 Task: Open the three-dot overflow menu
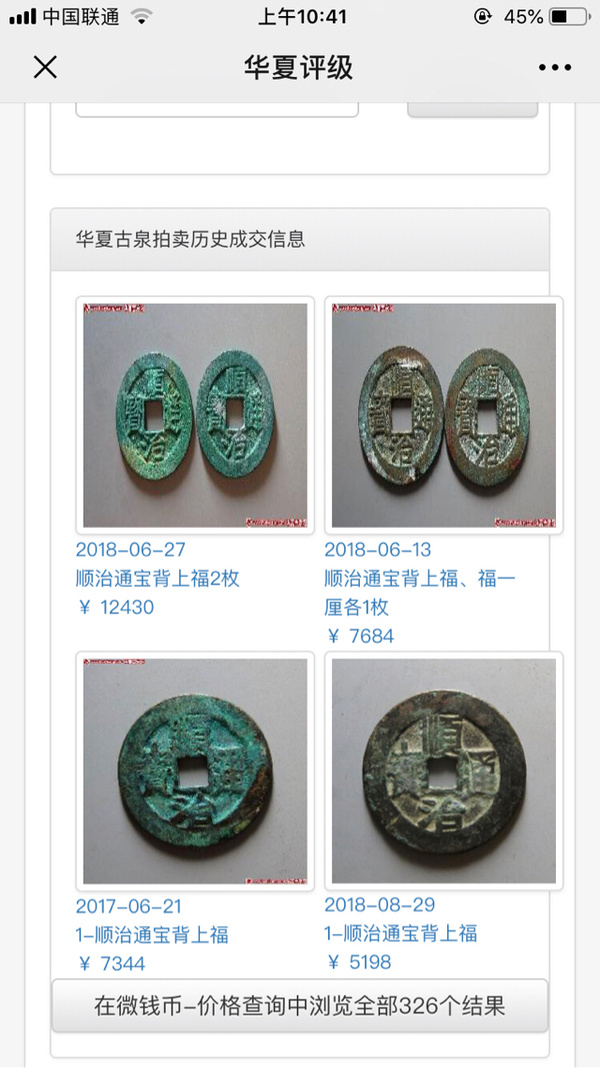coord(554,67)
